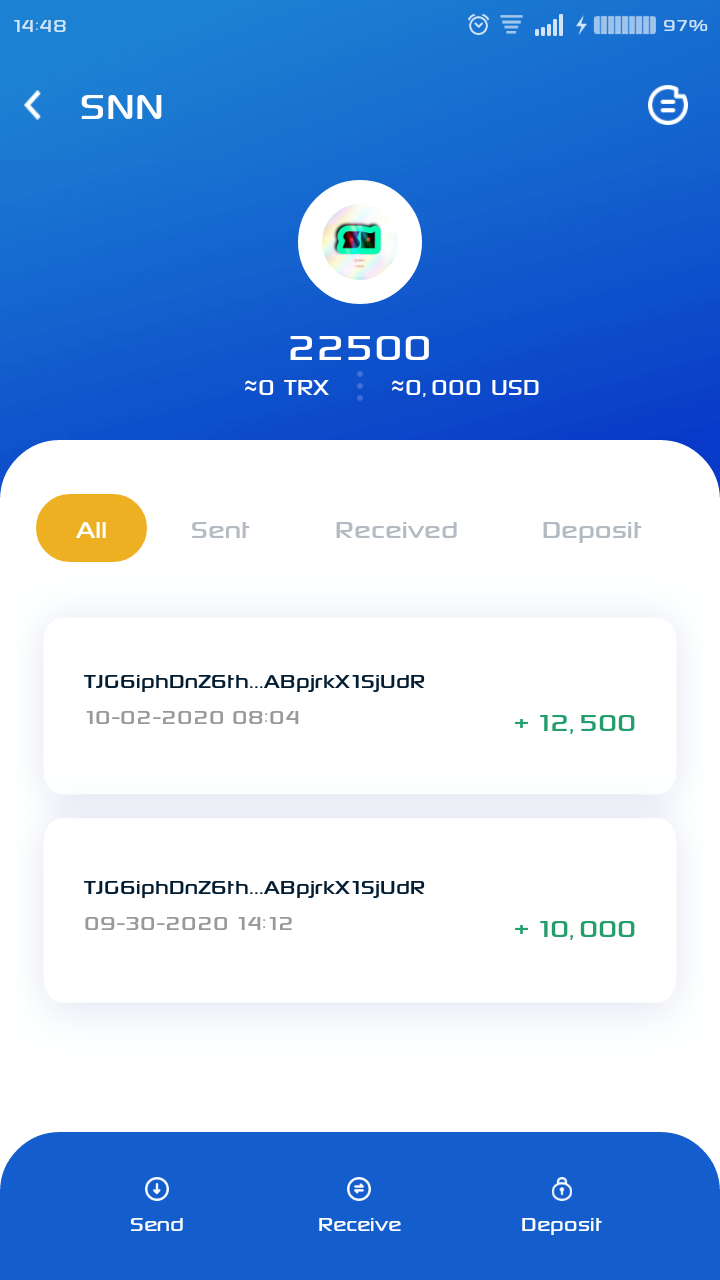The image size is (720, 1280).
Task: Tap the SNN token logo avatar
Action: pos(360,241)
